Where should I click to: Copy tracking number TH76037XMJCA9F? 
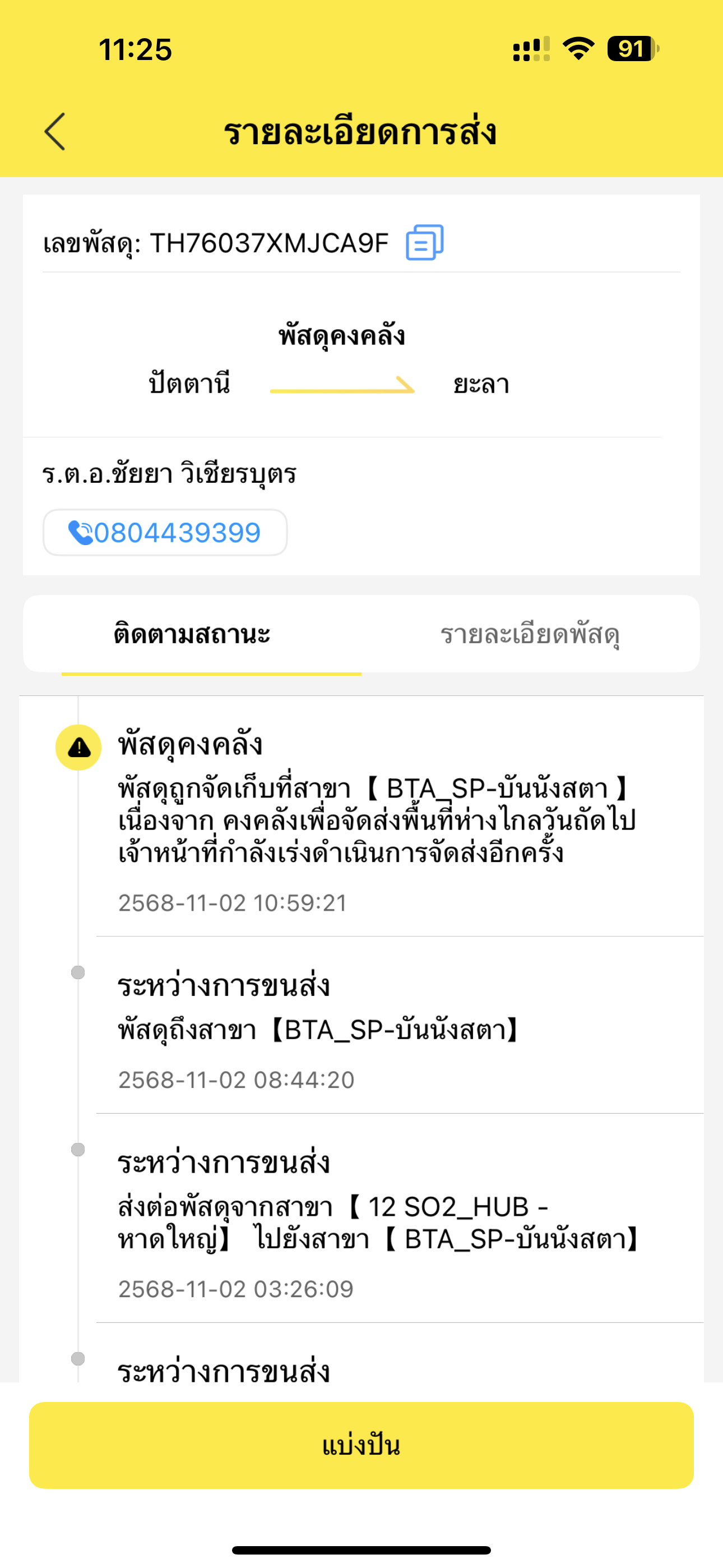click(x=424, y=242)
